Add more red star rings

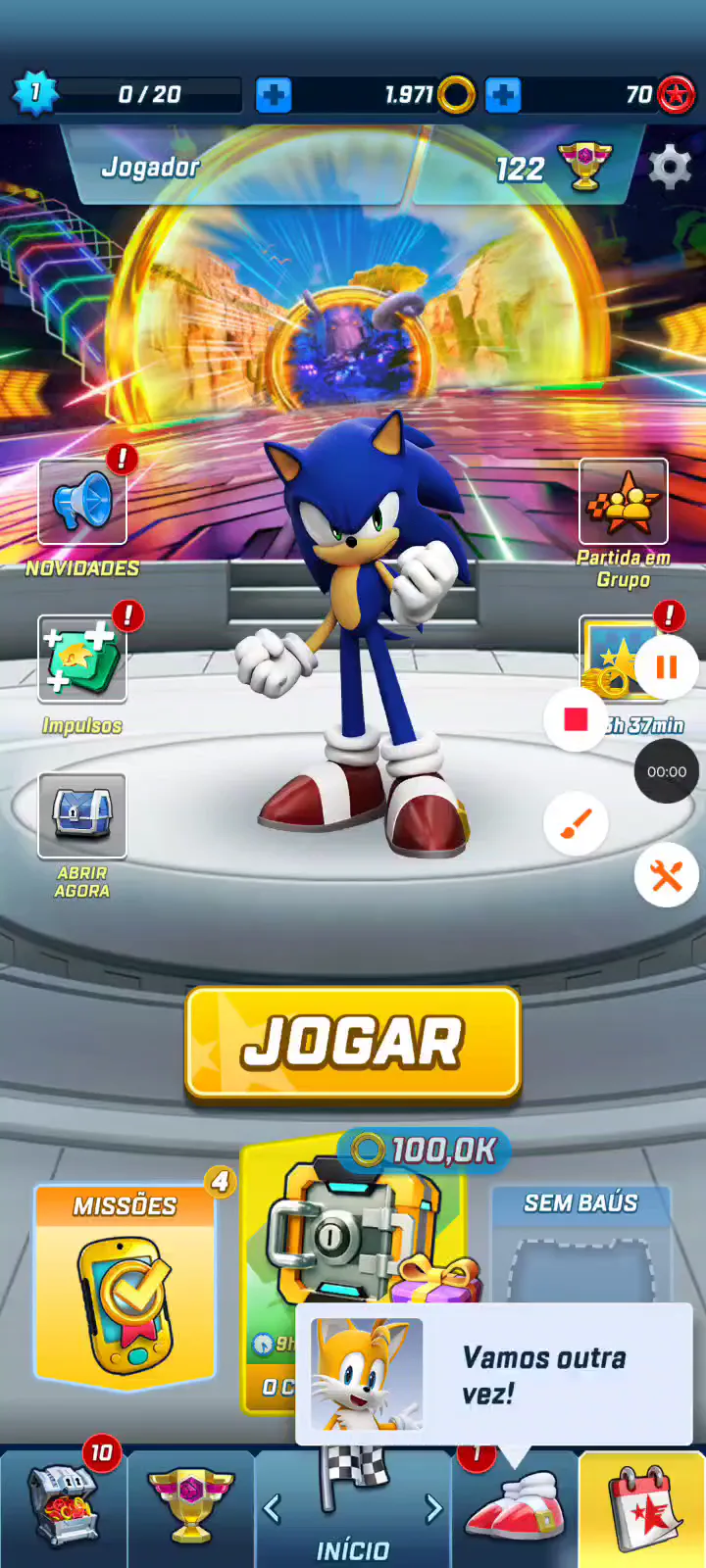(503, 95)
